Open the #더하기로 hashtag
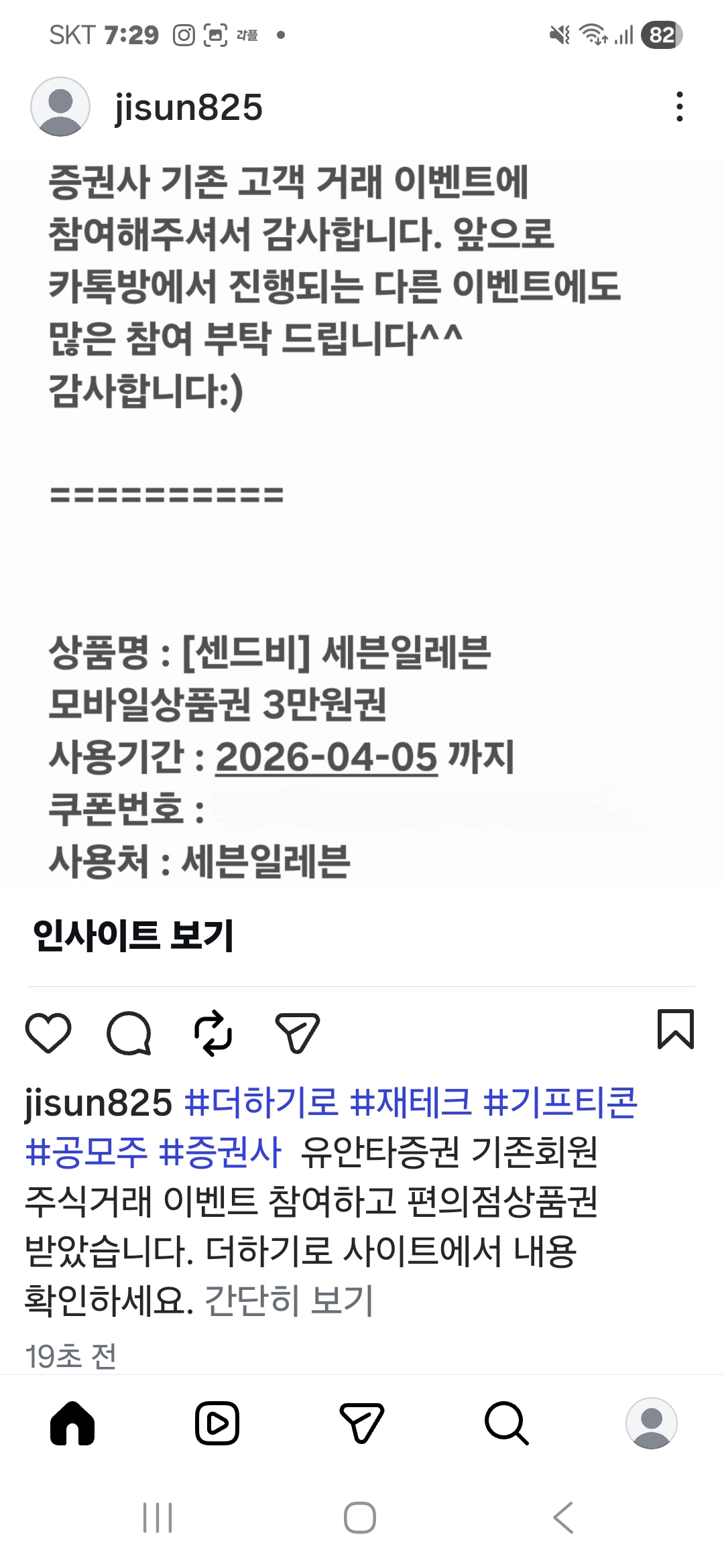Screen dimensions: 724x1568 coord(261,1099)
